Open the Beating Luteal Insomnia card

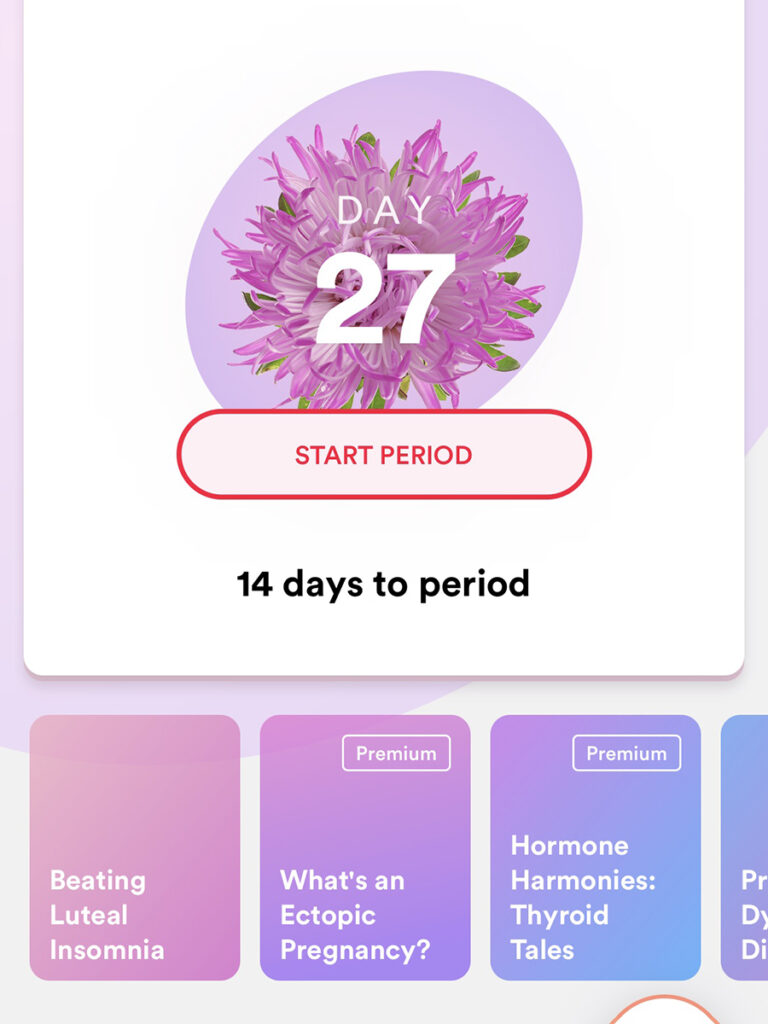[x=135, y=848]
